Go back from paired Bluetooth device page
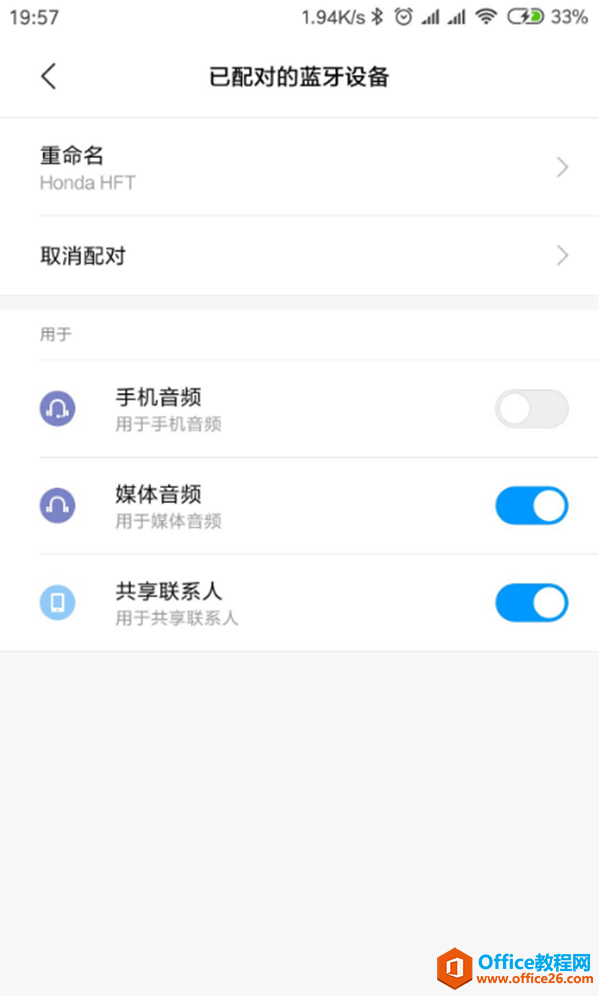Image resolution: width=600 pixels, height=996 pixels. click(x=49, y=77)
